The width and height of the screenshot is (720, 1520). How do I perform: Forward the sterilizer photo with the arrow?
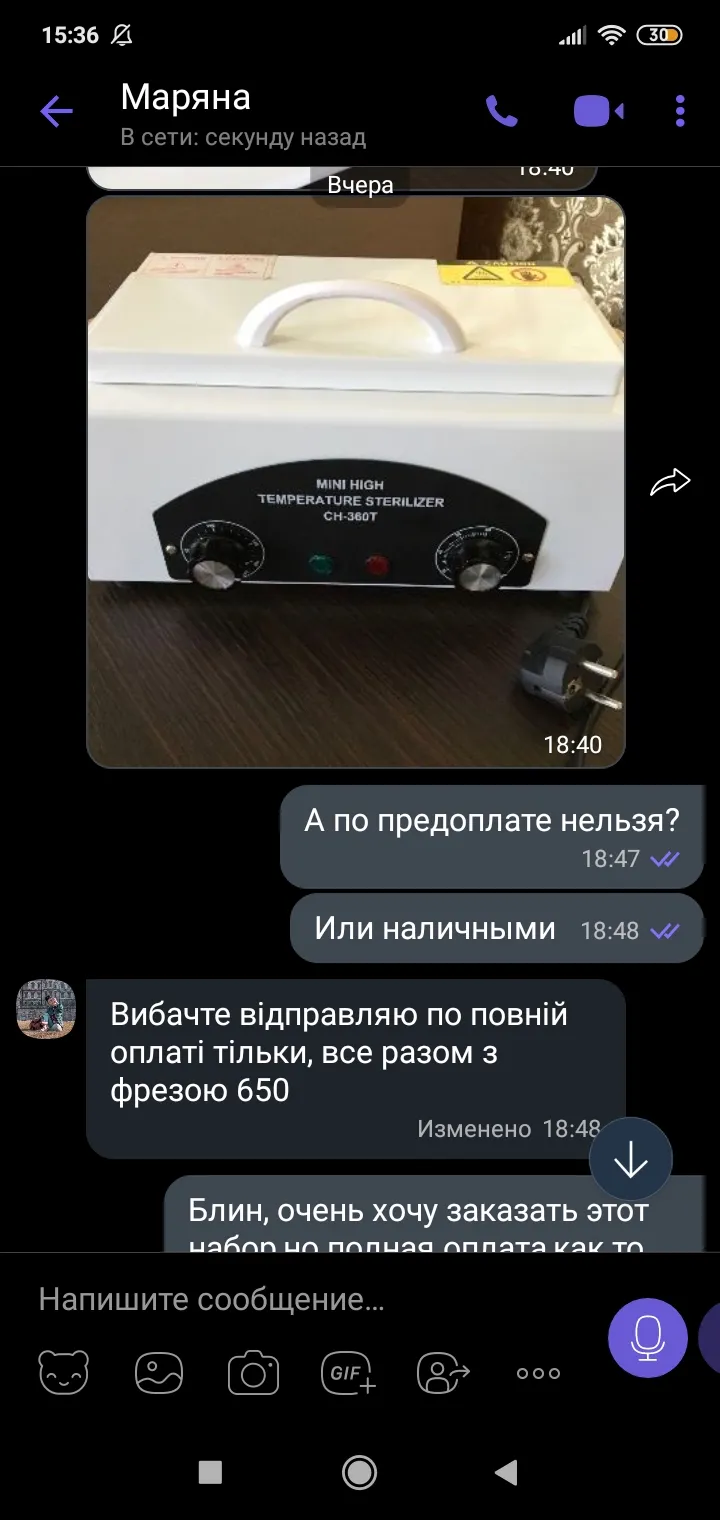pos(670,483)
